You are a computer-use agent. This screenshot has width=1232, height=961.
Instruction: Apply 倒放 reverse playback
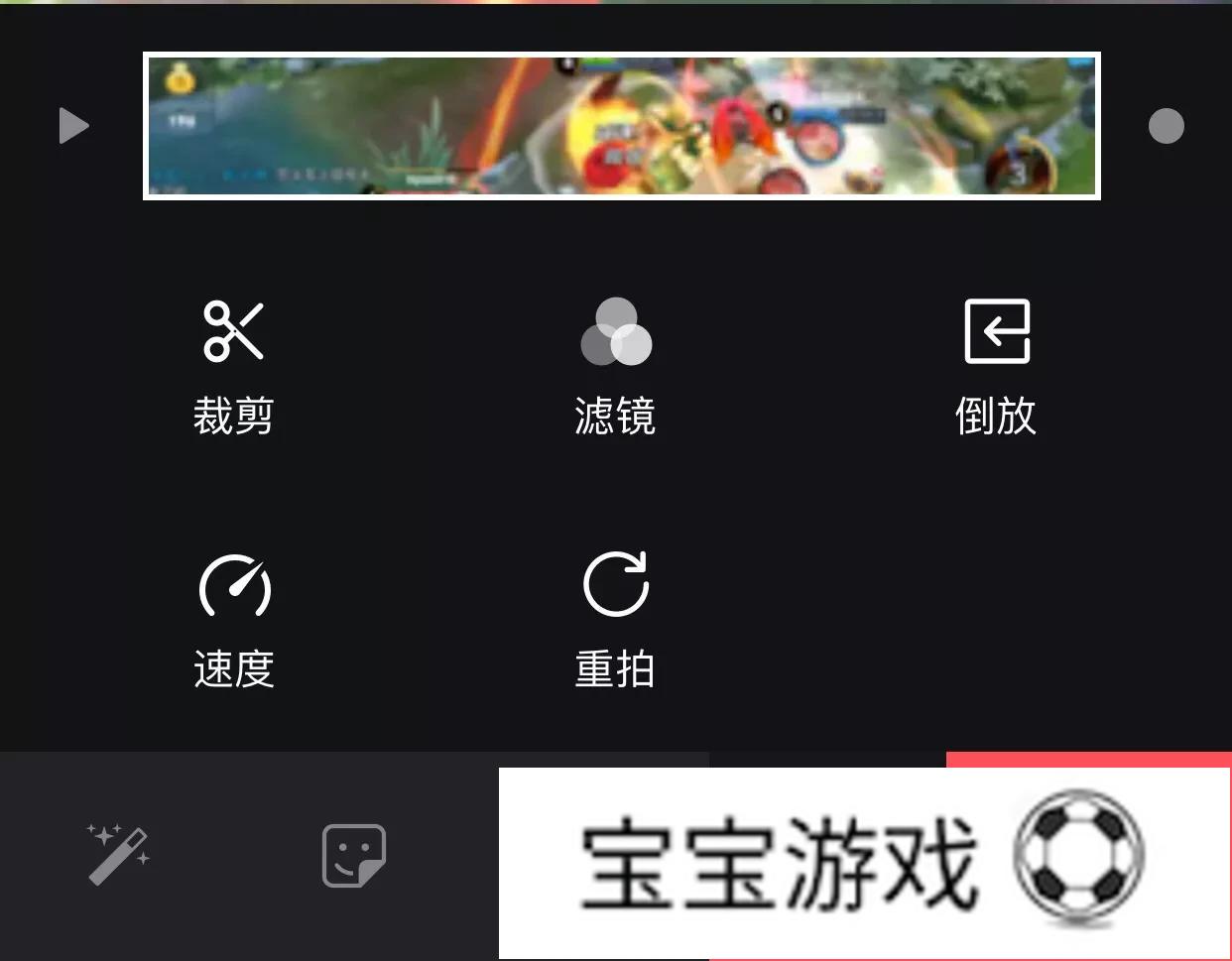coord(996,364)
